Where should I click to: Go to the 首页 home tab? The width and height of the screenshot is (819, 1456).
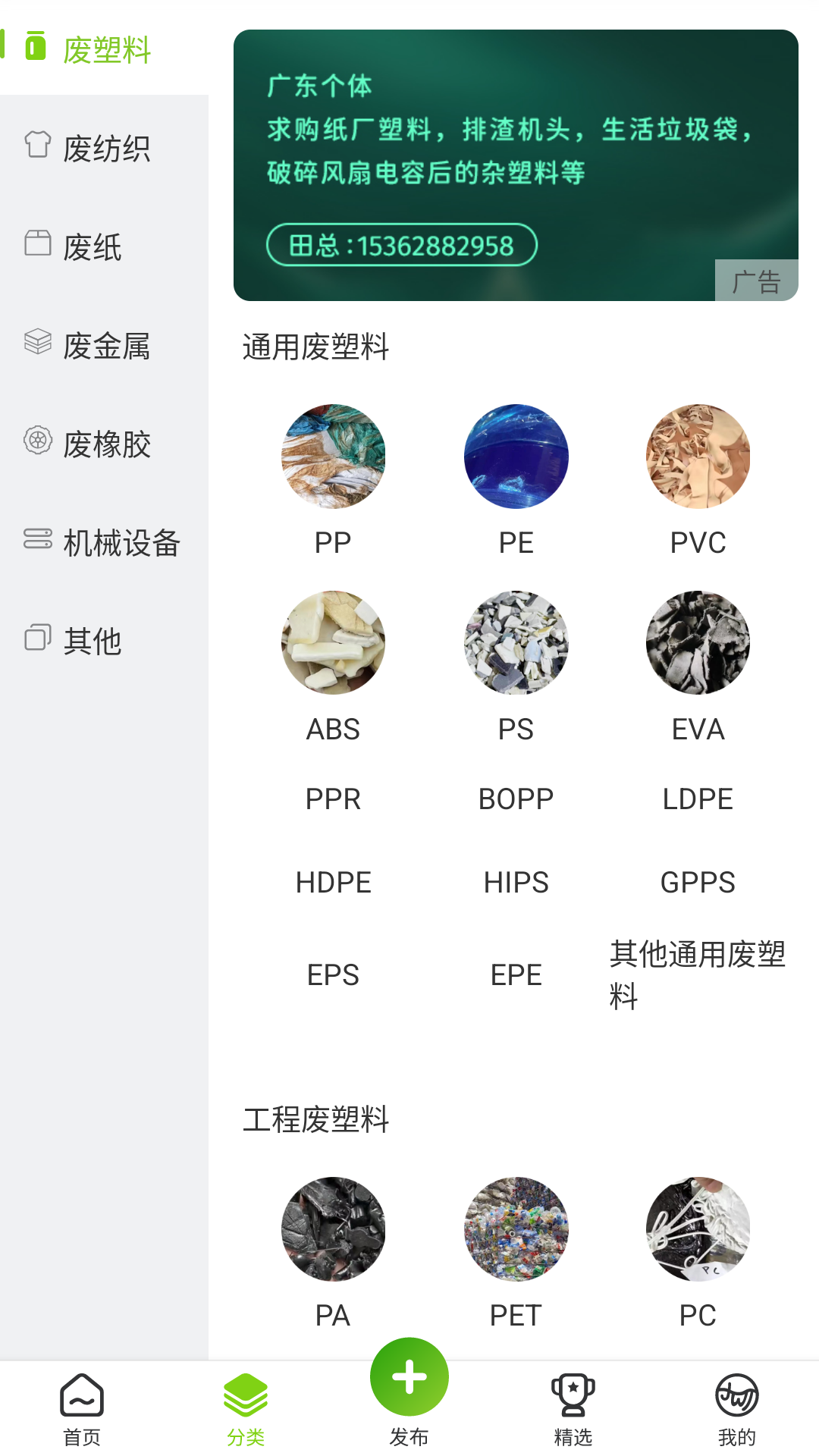82,1408
